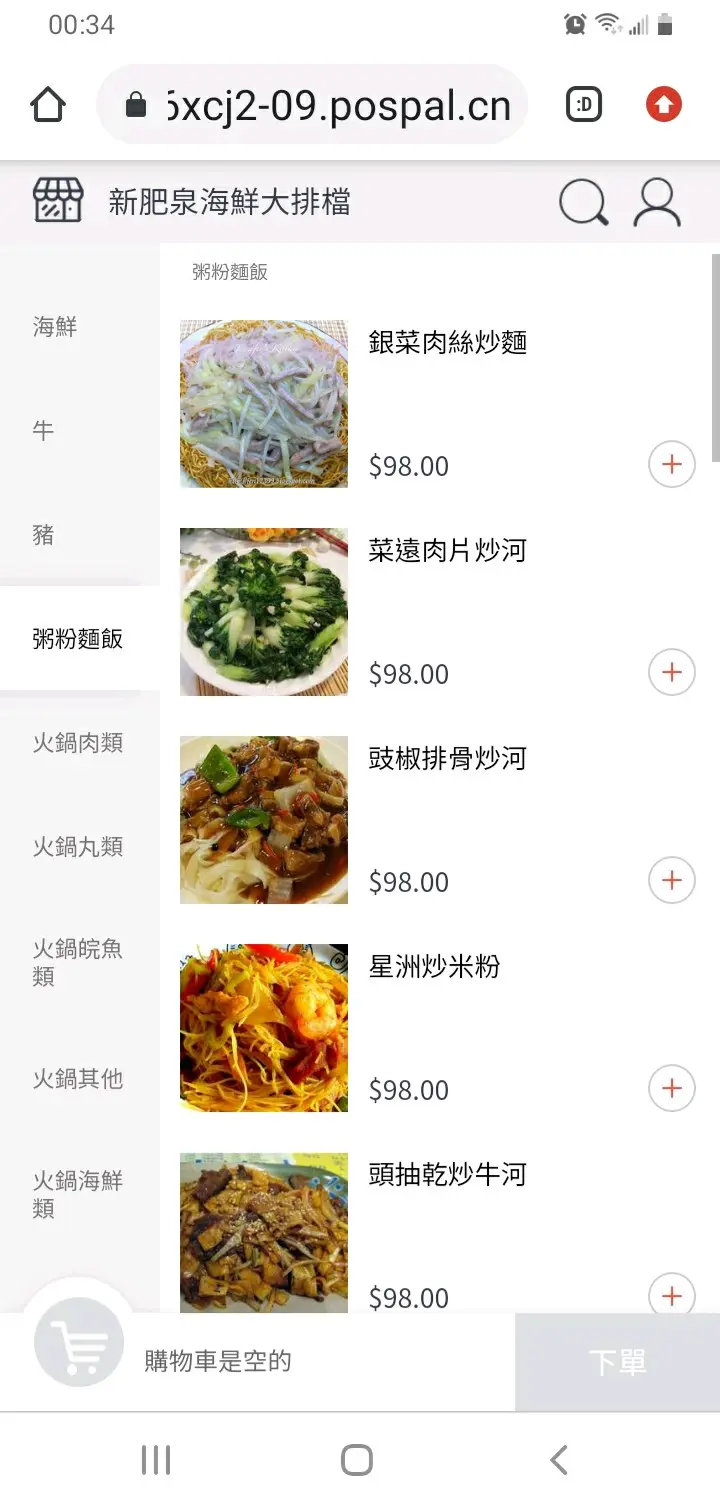Add 豉椒排骨炒河 to the cart
Viewport: 720px width, 1507px height.
[672, 881]
